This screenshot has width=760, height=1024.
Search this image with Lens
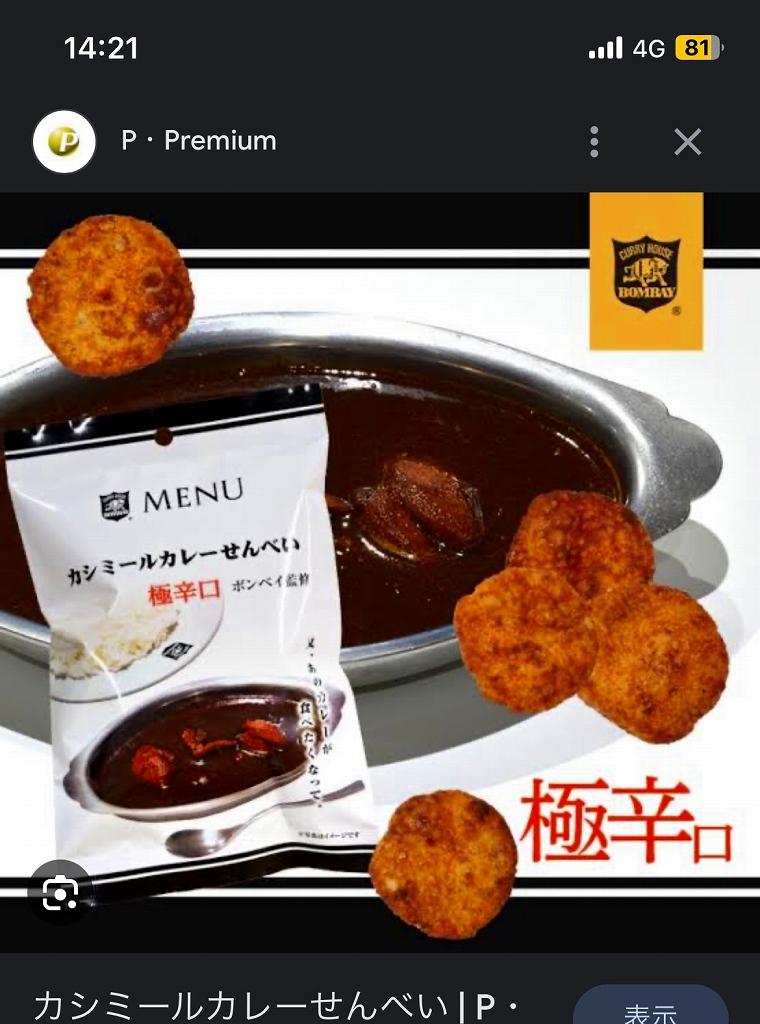point(60,892)
